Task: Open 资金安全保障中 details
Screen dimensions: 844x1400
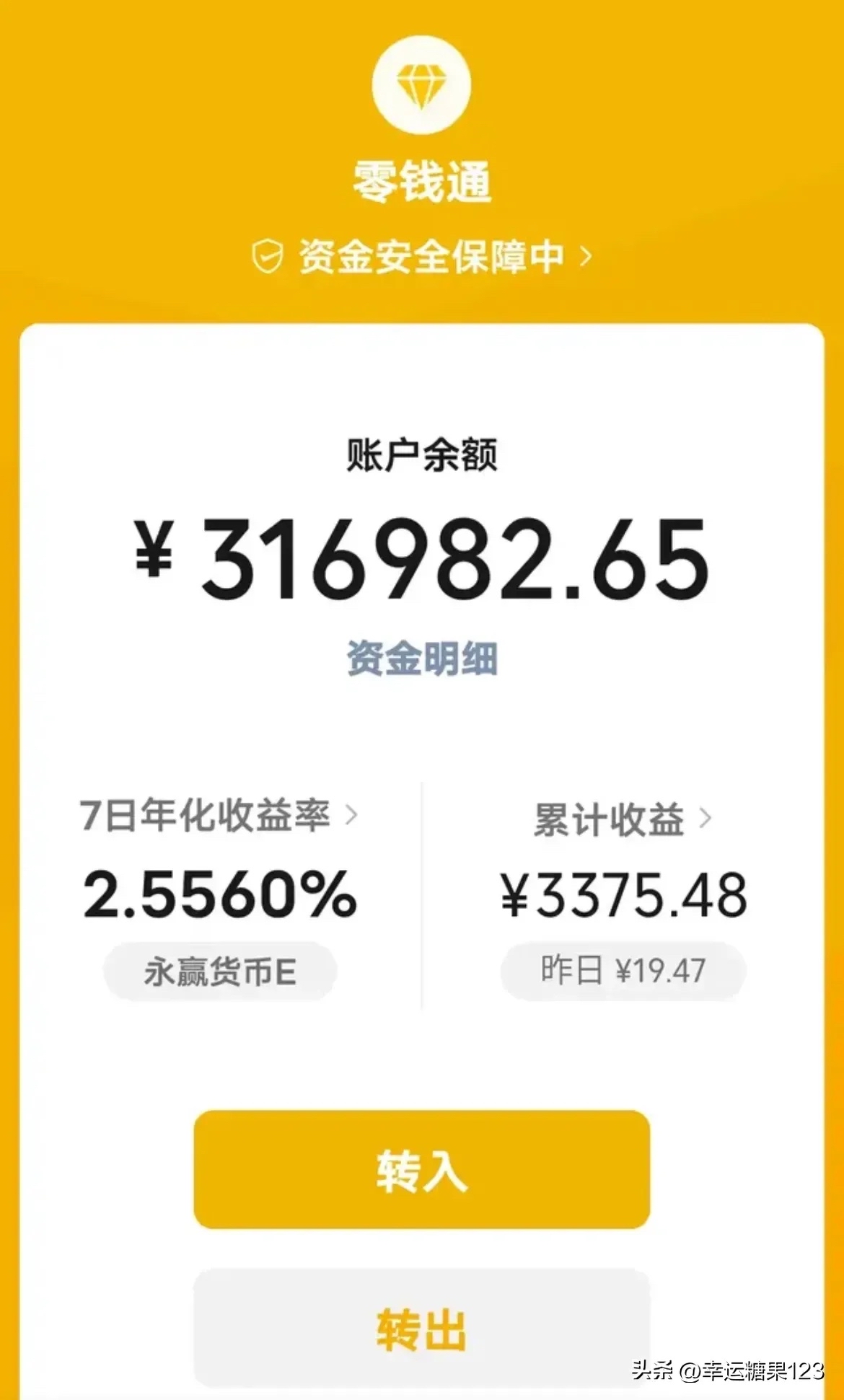Action: (x=422, y=257)
